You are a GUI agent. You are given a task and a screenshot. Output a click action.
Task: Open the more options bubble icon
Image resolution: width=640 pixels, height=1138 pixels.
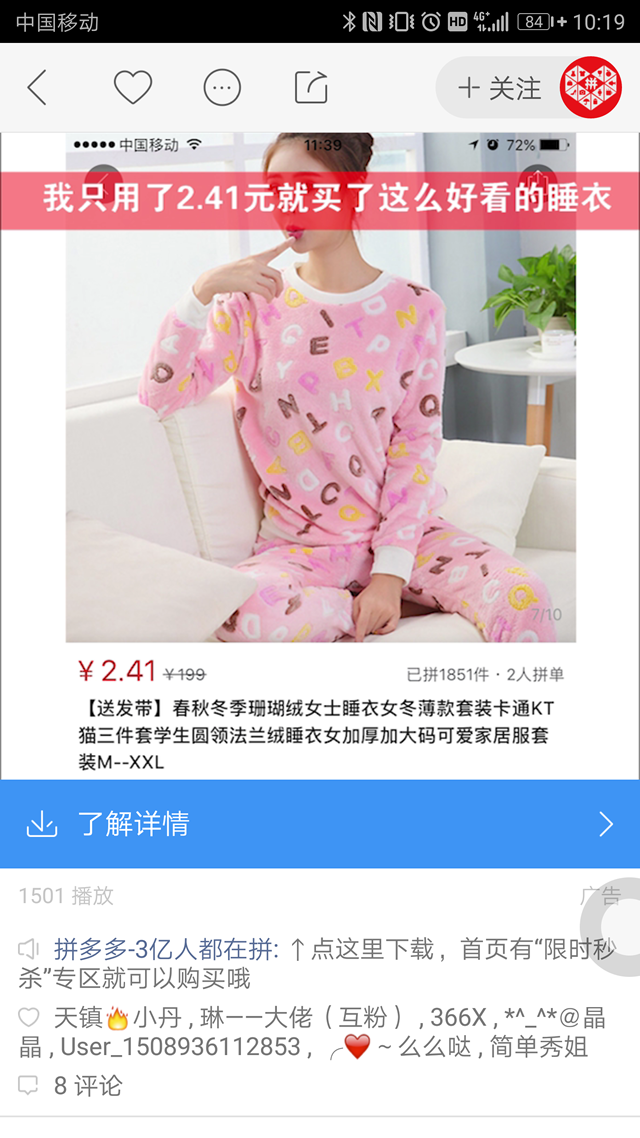pyautogui.click(x=222, y=88)
